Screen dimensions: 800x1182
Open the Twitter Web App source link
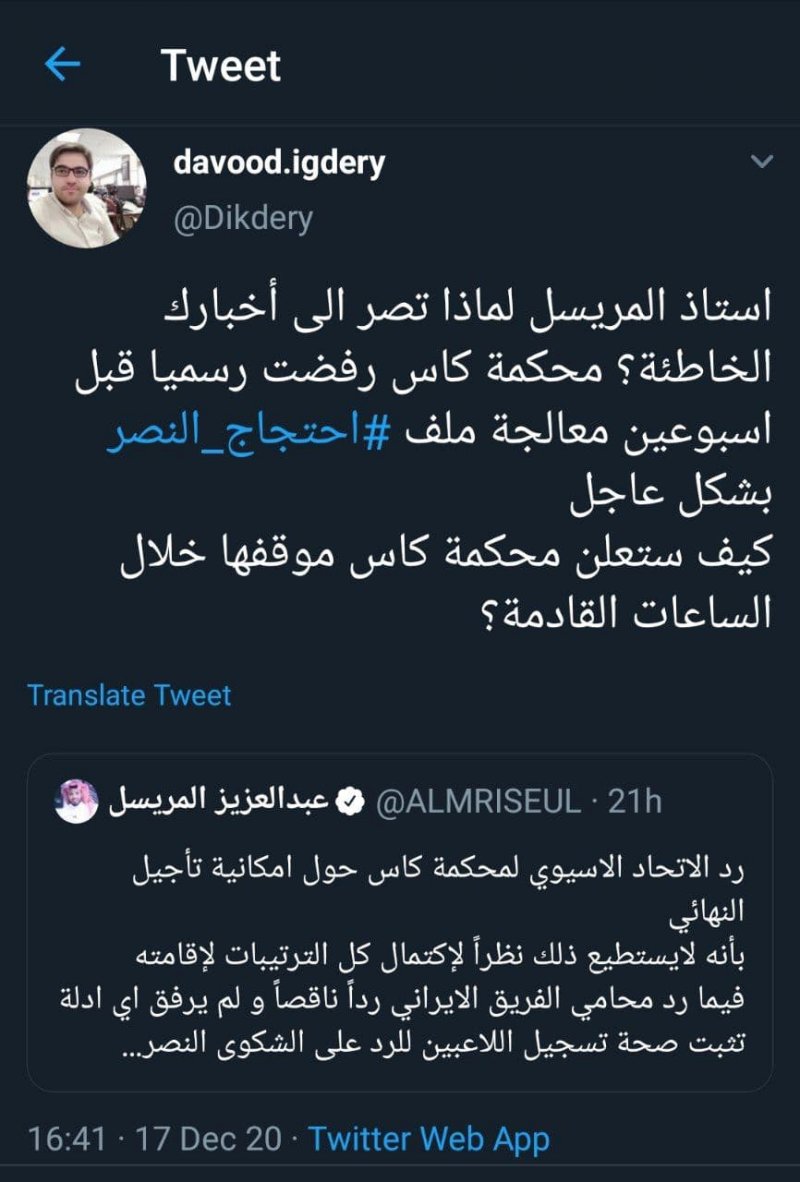(x=429, y=1139)
